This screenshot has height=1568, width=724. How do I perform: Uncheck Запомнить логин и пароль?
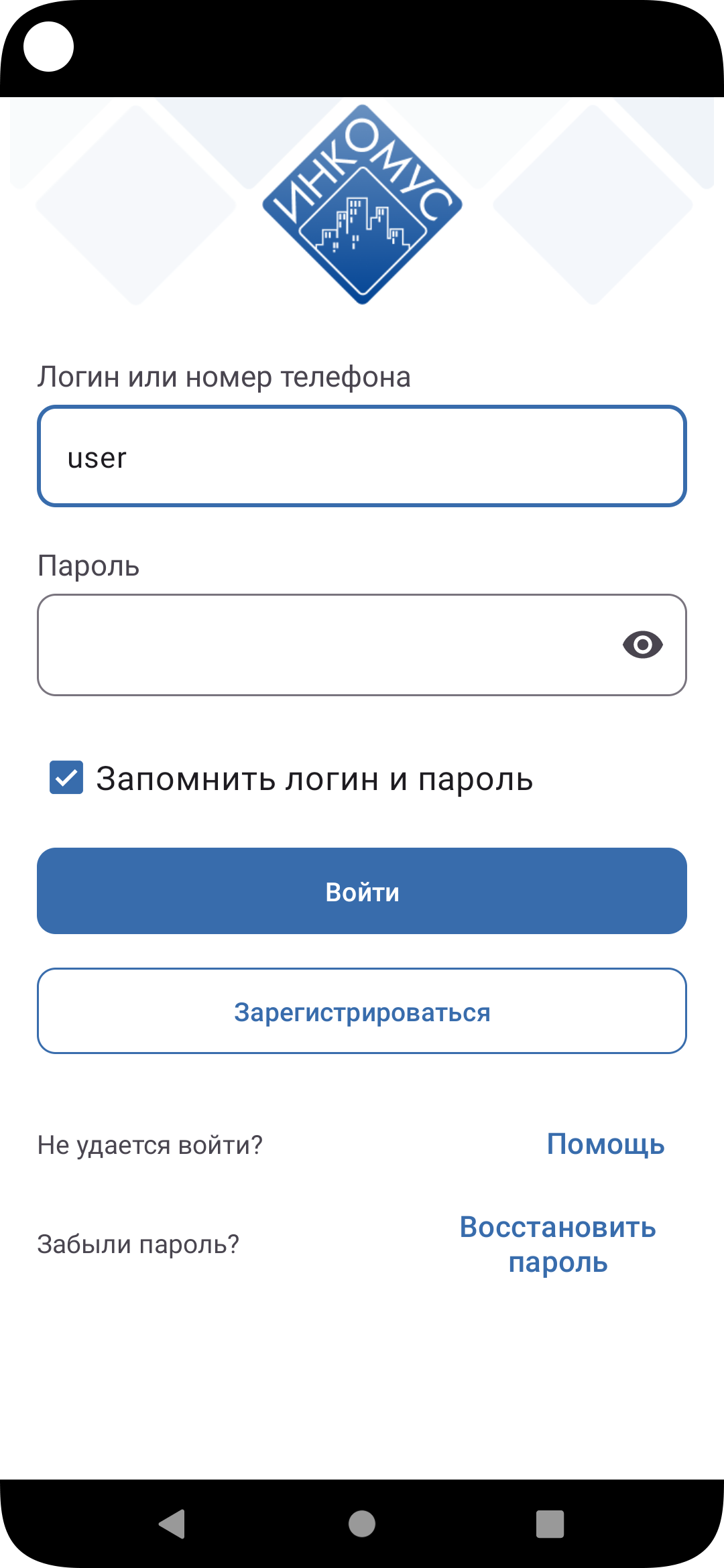click(66, 777)
